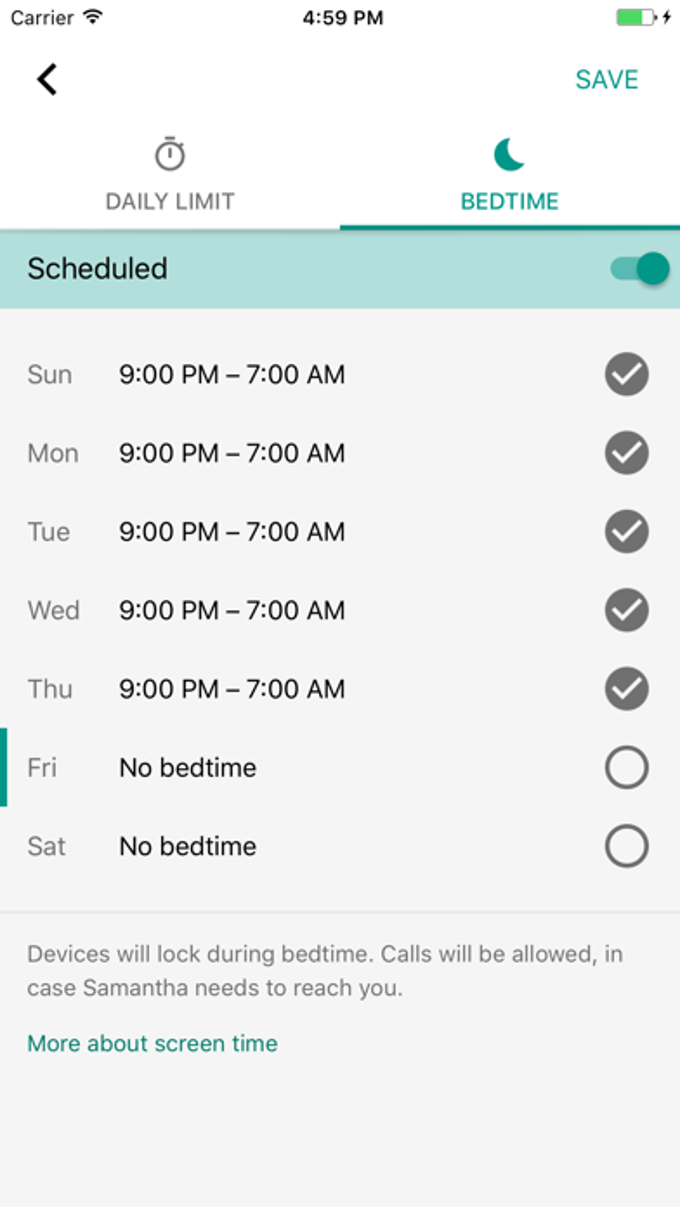Uncheck Sunday's bedtime checkbox
Viewport: 680px width, 1207px height.
click(627, 375)
